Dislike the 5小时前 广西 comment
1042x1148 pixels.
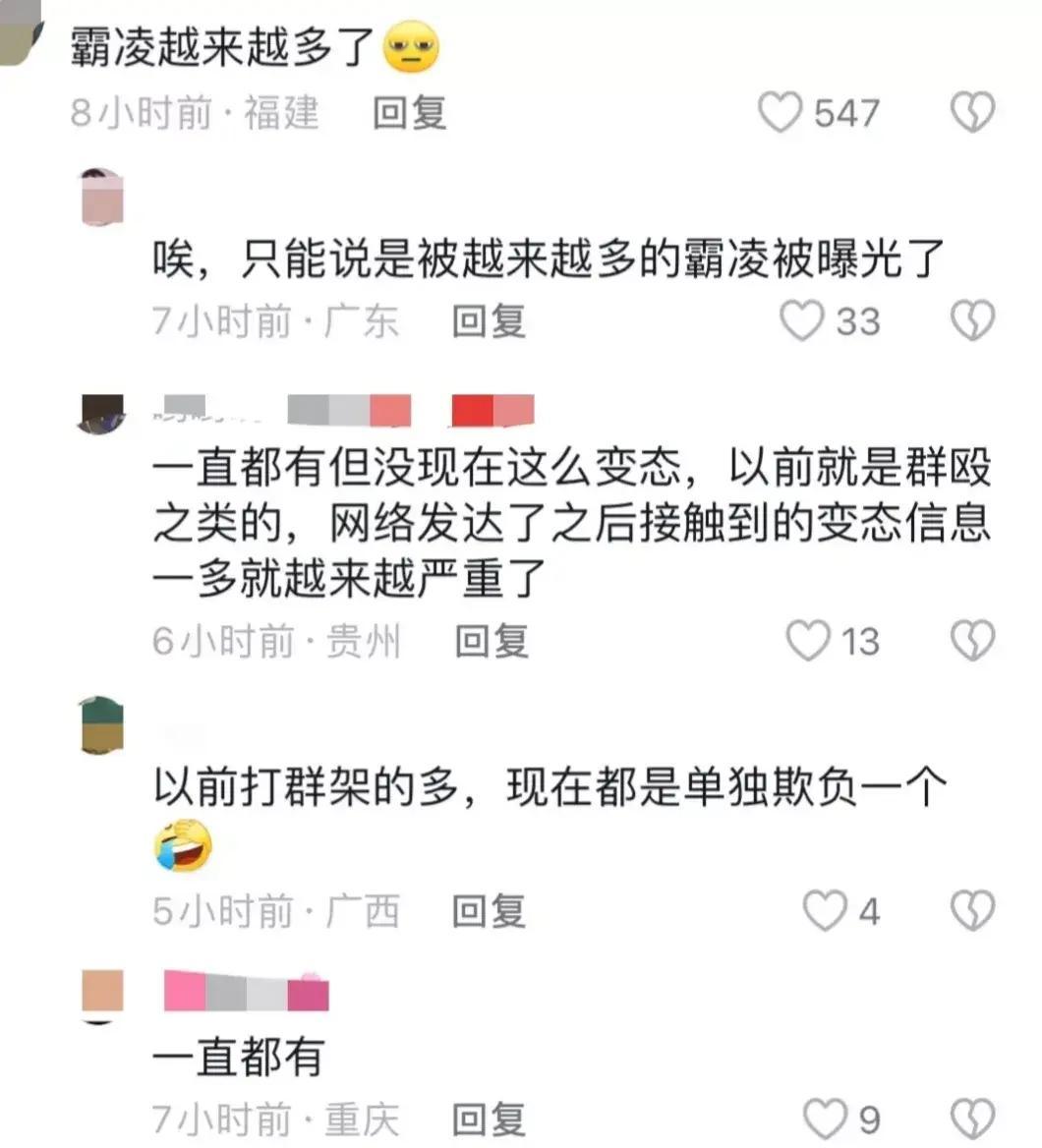972,912
